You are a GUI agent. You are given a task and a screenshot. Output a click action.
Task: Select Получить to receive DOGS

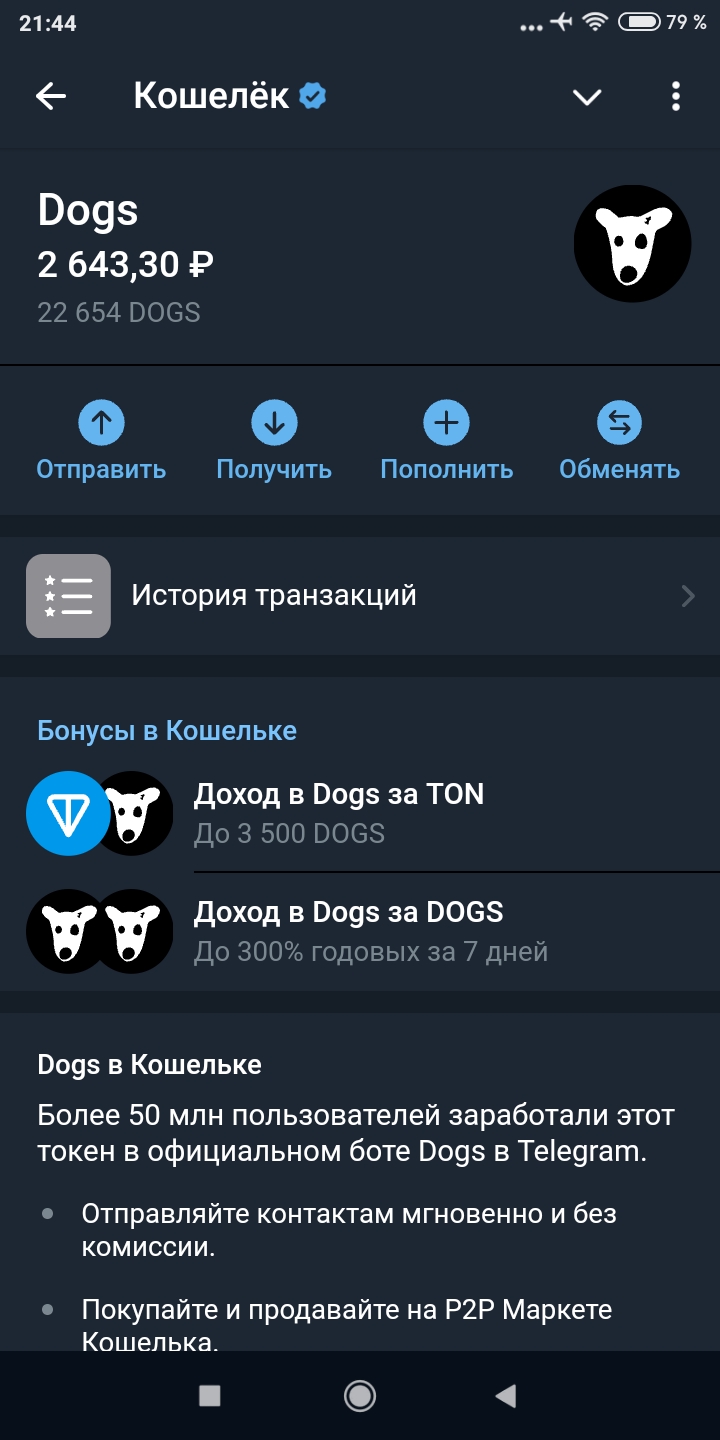pos(274,441)
